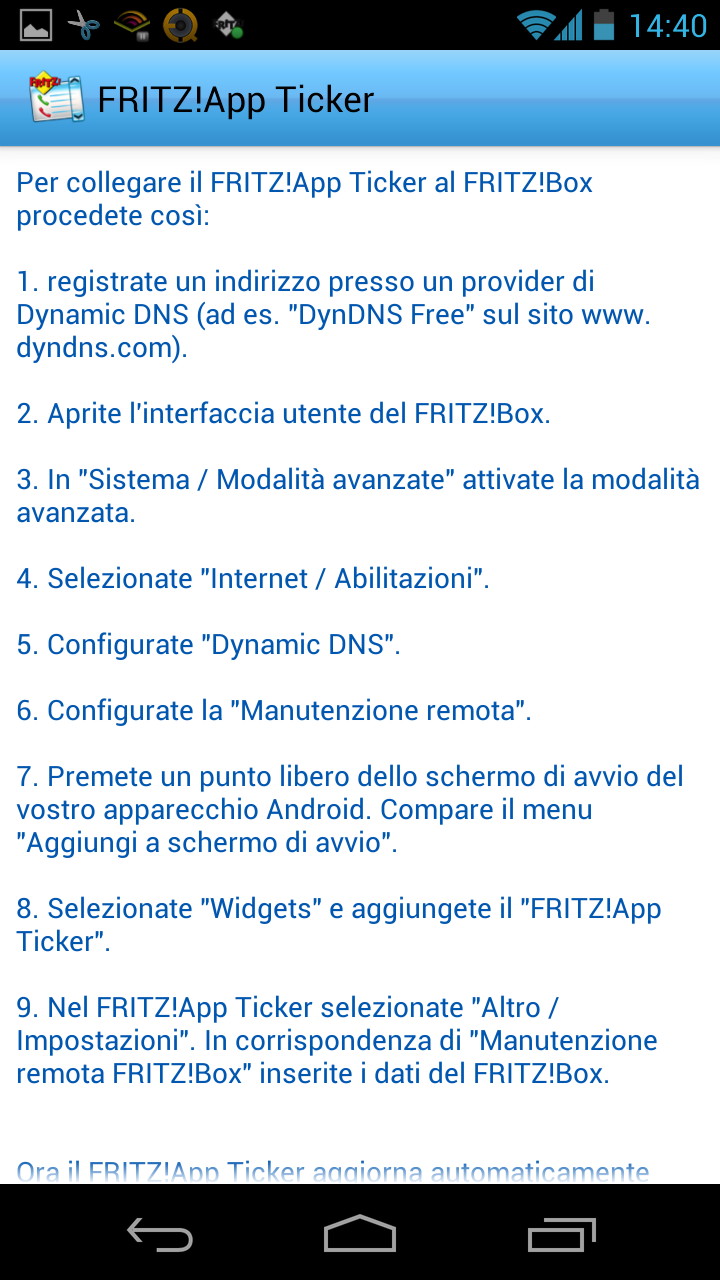
Task: Go back with the system back button
Action: coord(160,1234)
